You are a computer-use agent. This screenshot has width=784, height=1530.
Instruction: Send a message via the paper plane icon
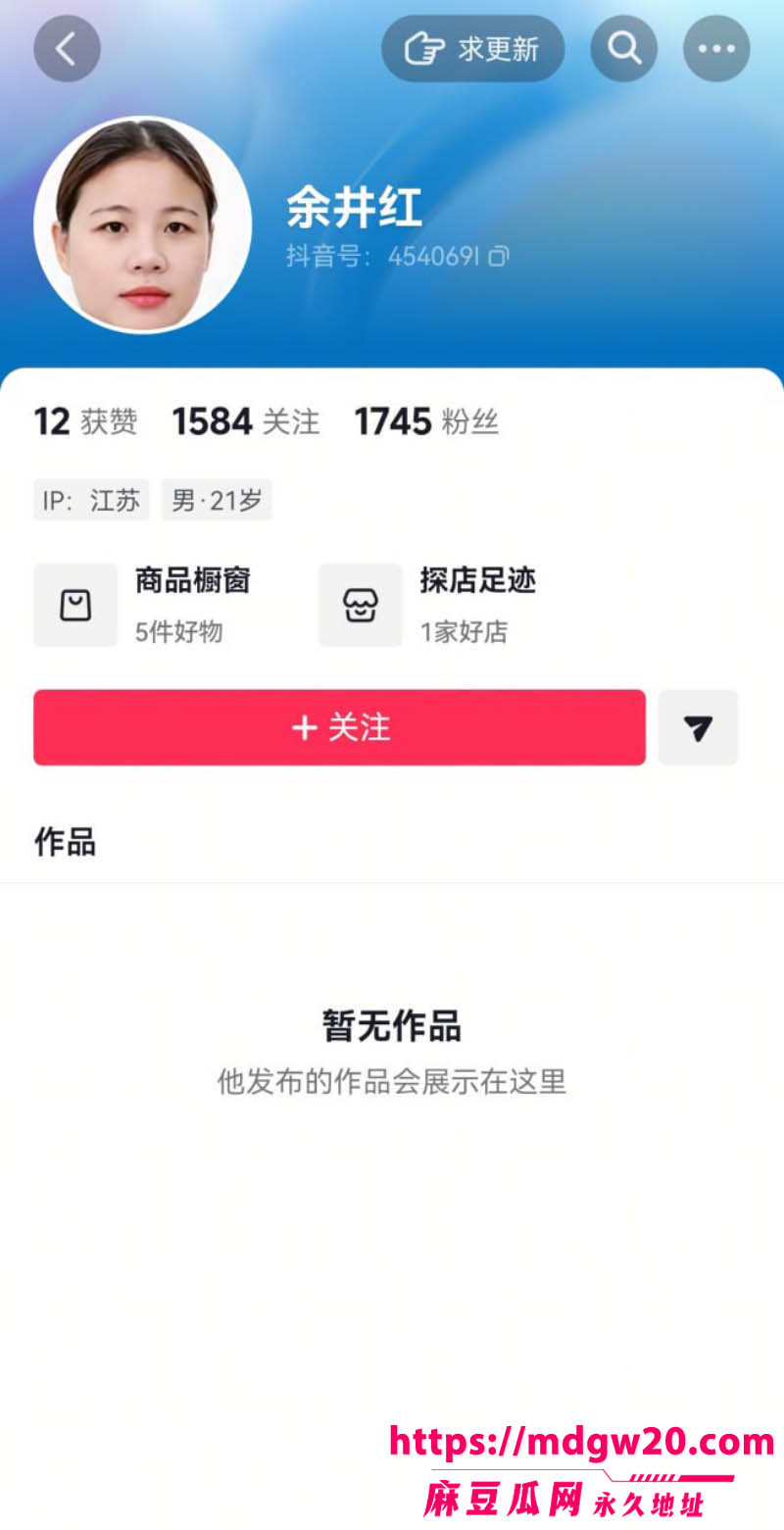tap(698, 727)
